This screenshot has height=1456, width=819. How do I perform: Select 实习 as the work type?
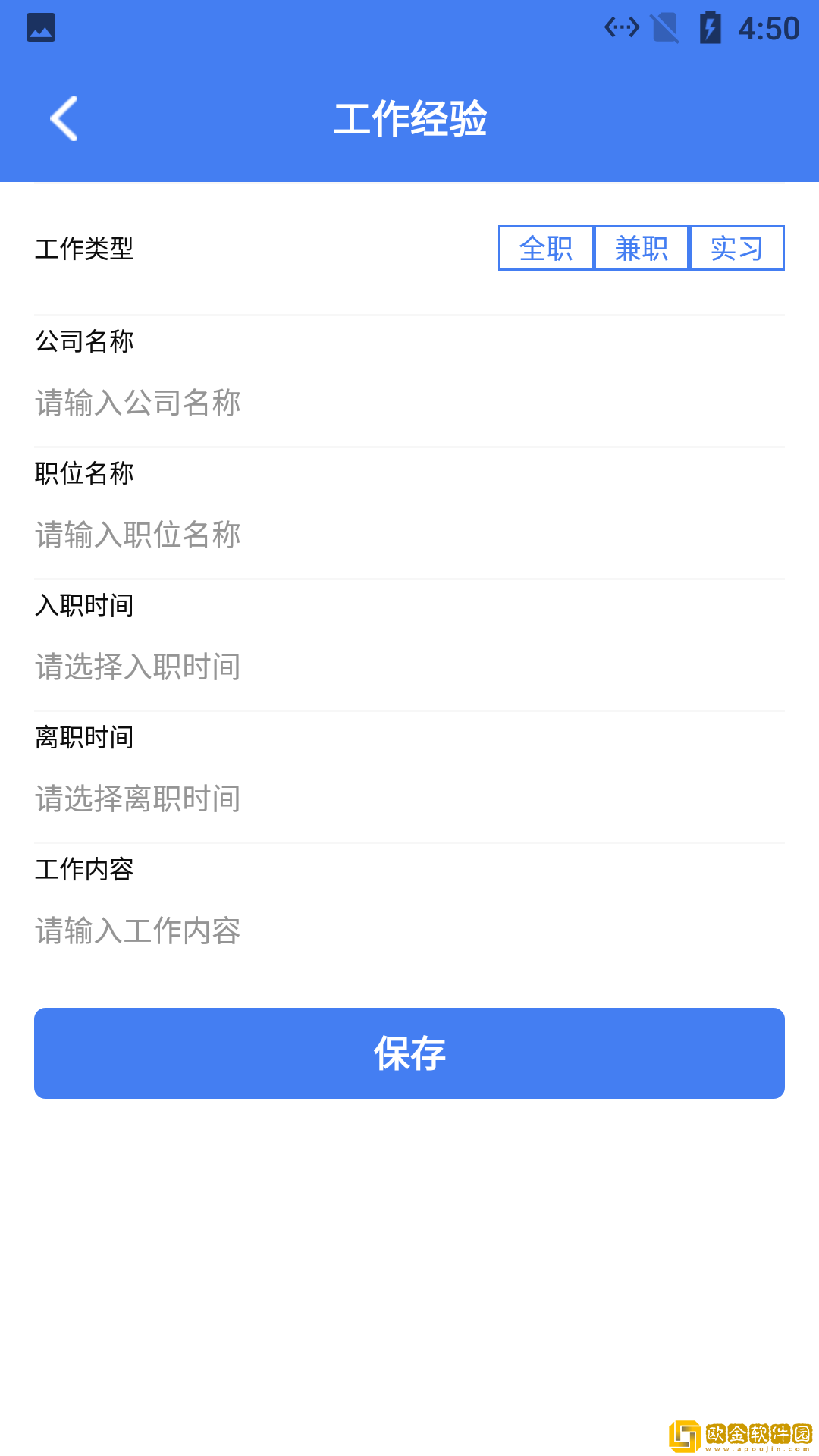(736, 248)
